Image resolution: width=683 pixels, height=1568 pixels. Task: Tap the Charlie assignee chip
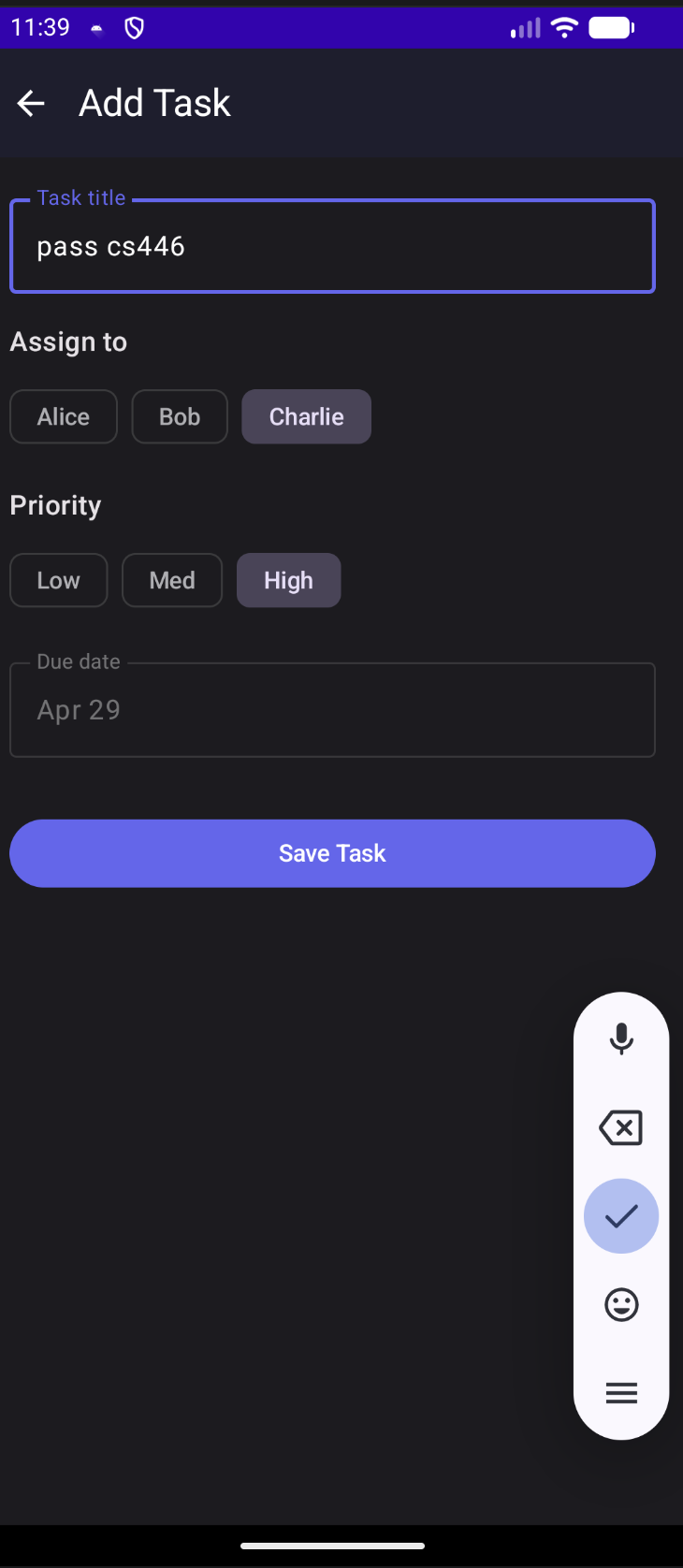[x=306, y=417]
